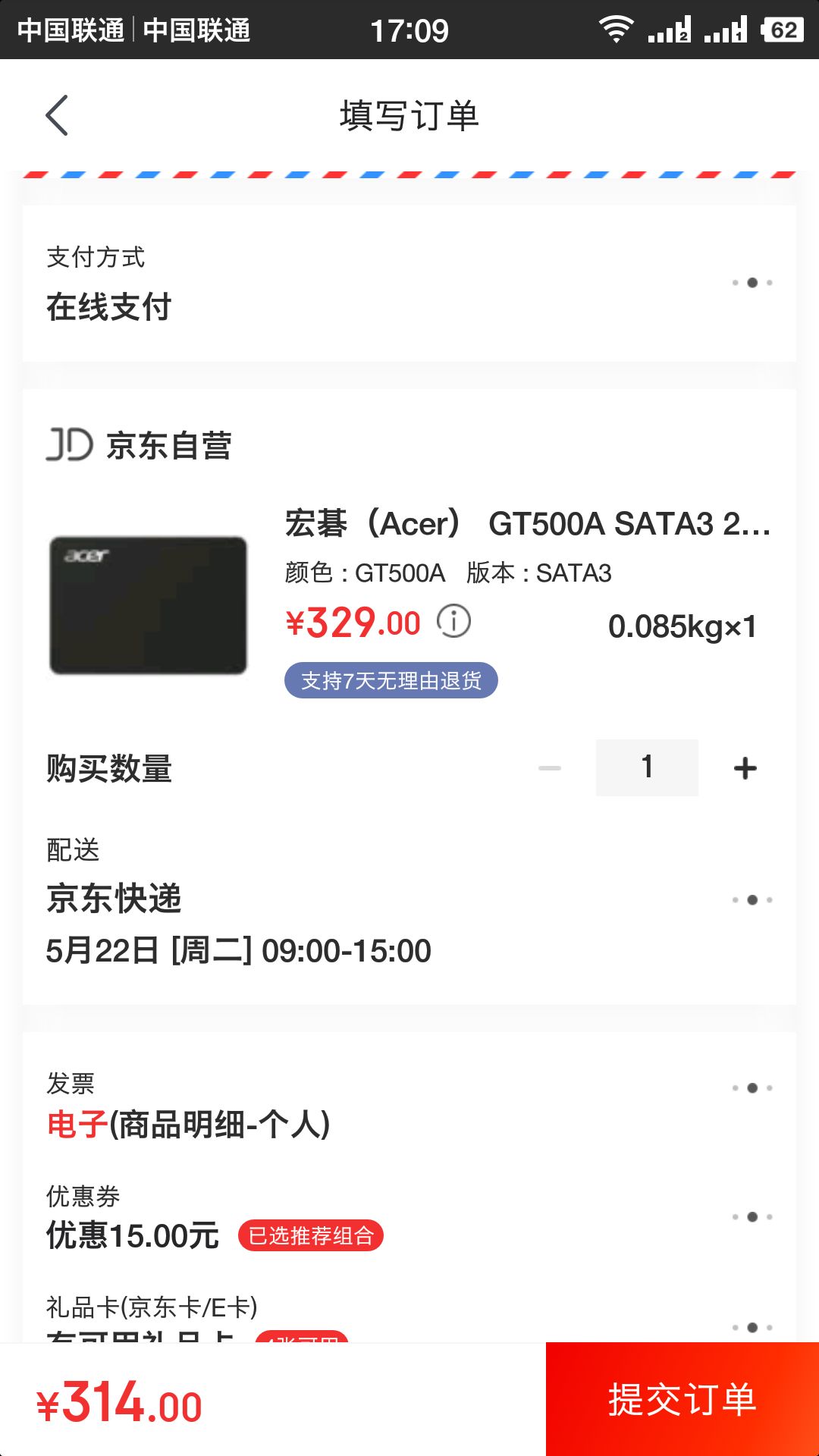
Task: Tap the battery indicator showing 62
Action: (783, 30)
